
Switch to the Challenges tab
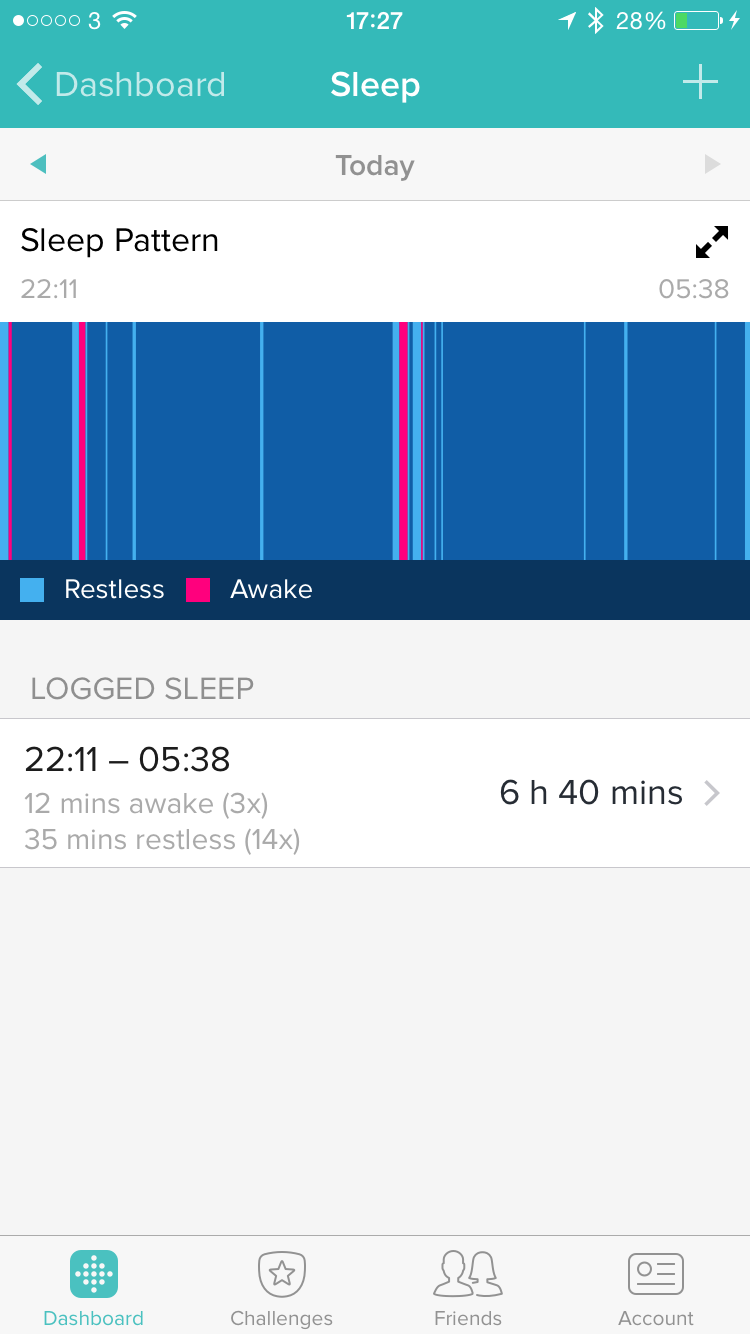coord(281,1289)
